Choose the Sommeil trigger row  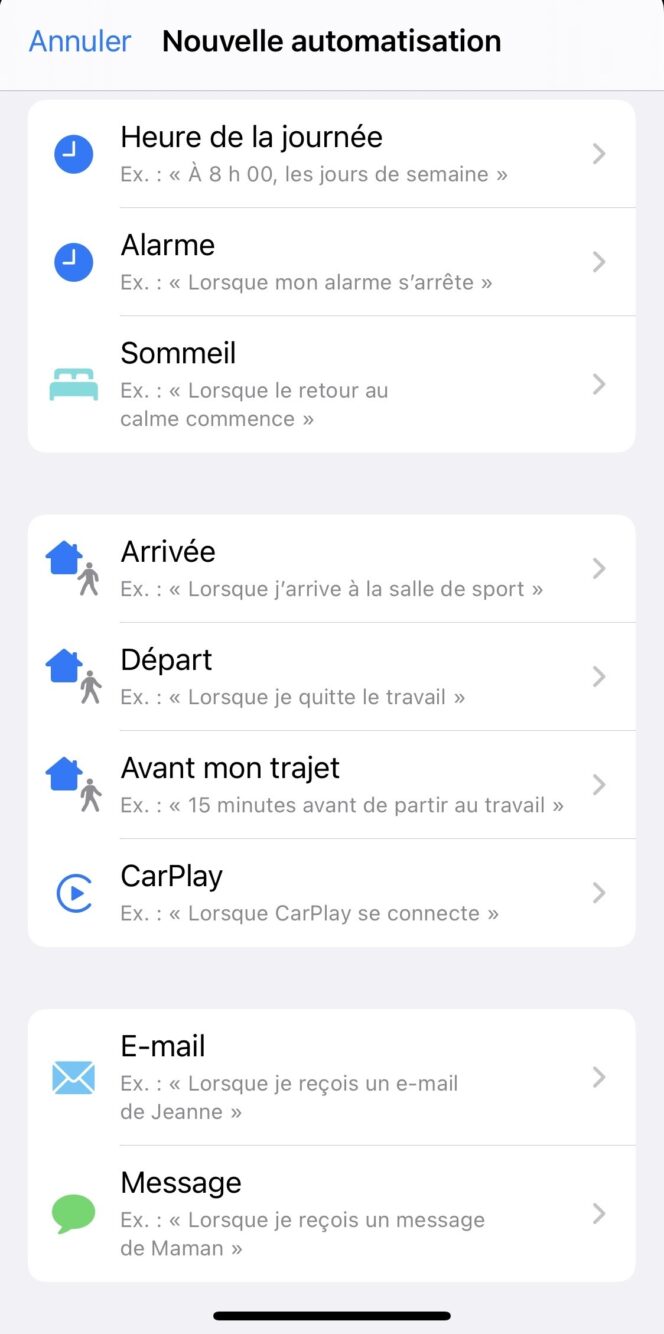pyautogui.click(x=330, y=384)
